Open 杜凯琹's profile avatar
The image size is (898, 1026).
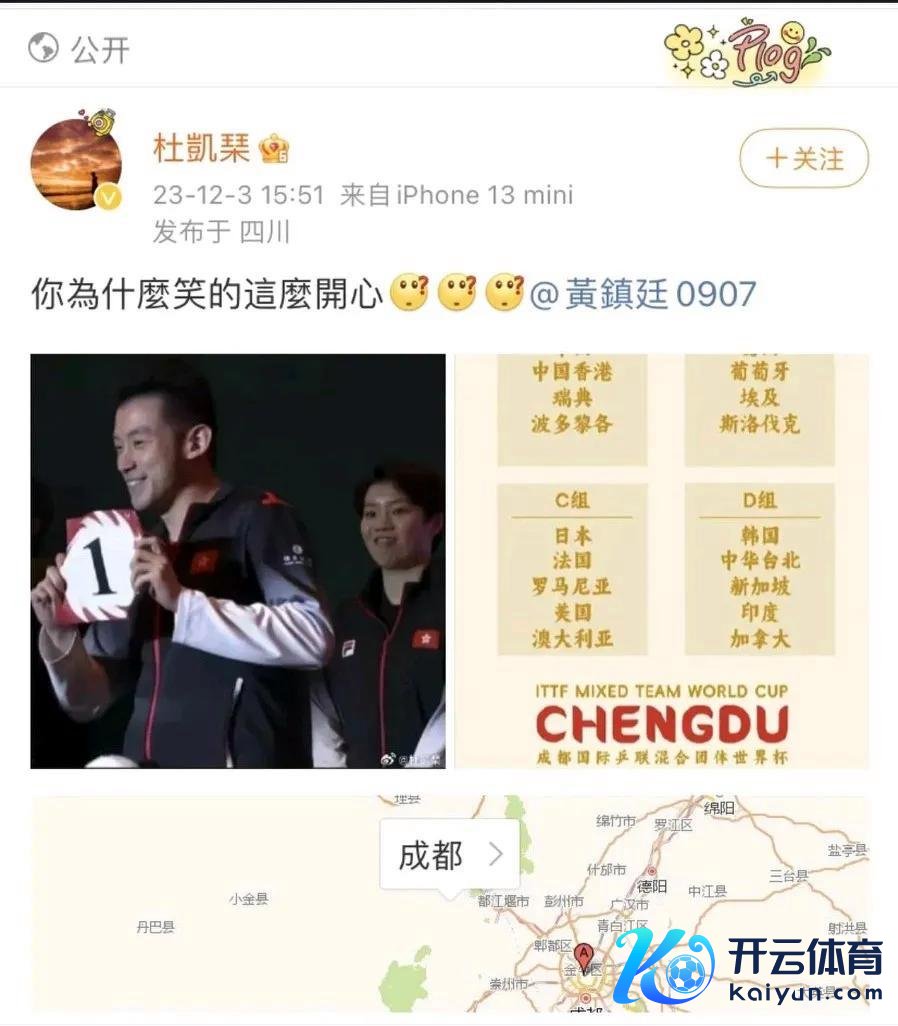click(x=76, y=165)
